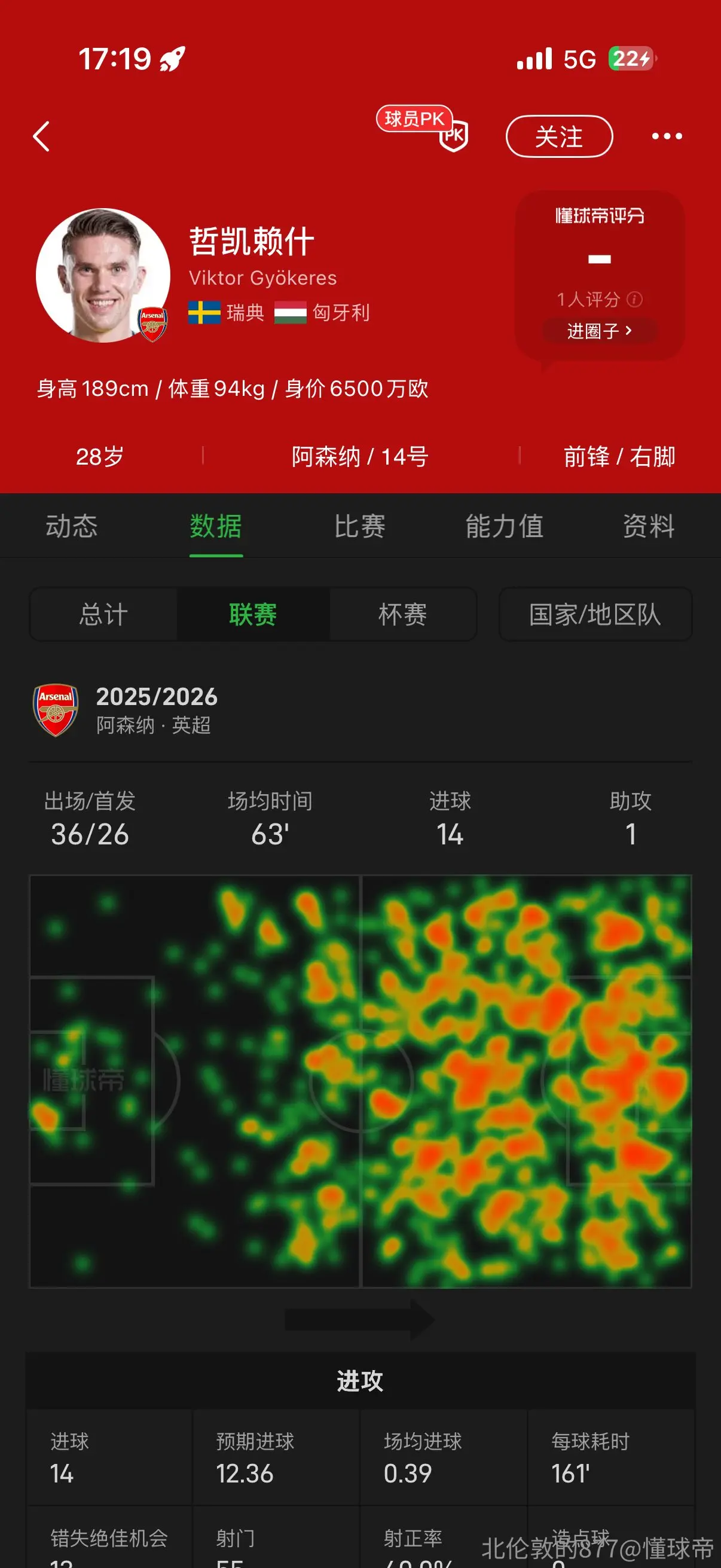The width and height of the screenshot is (721, 1568).
Task: Select the 数据 tab
Action: [x=216, y=526]
